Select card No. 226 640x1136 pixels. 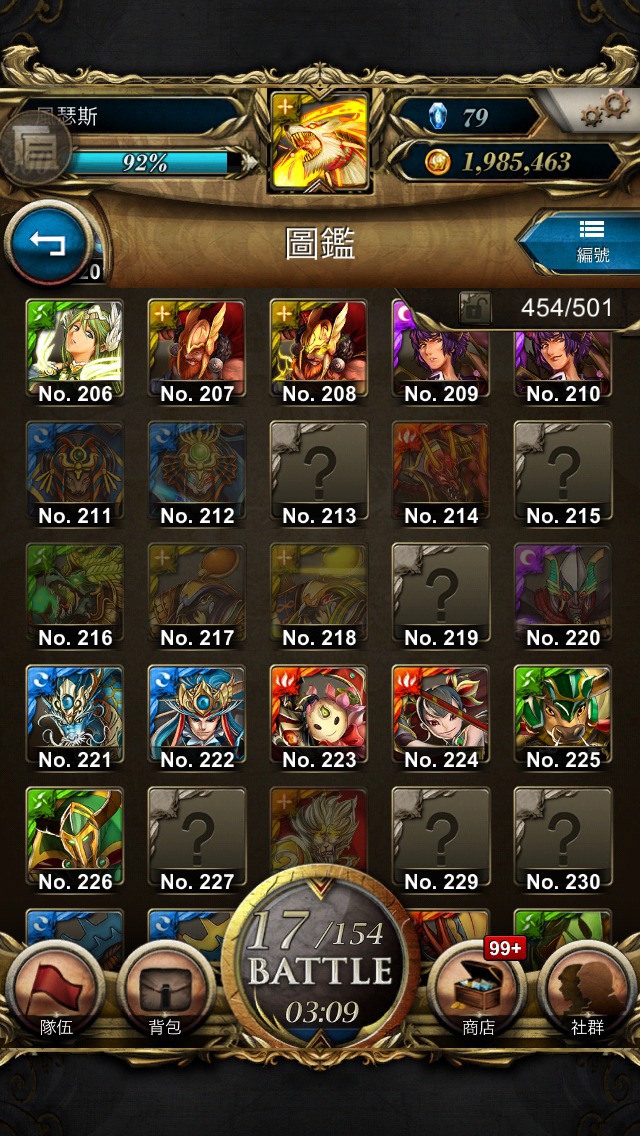tap(75, 840)
